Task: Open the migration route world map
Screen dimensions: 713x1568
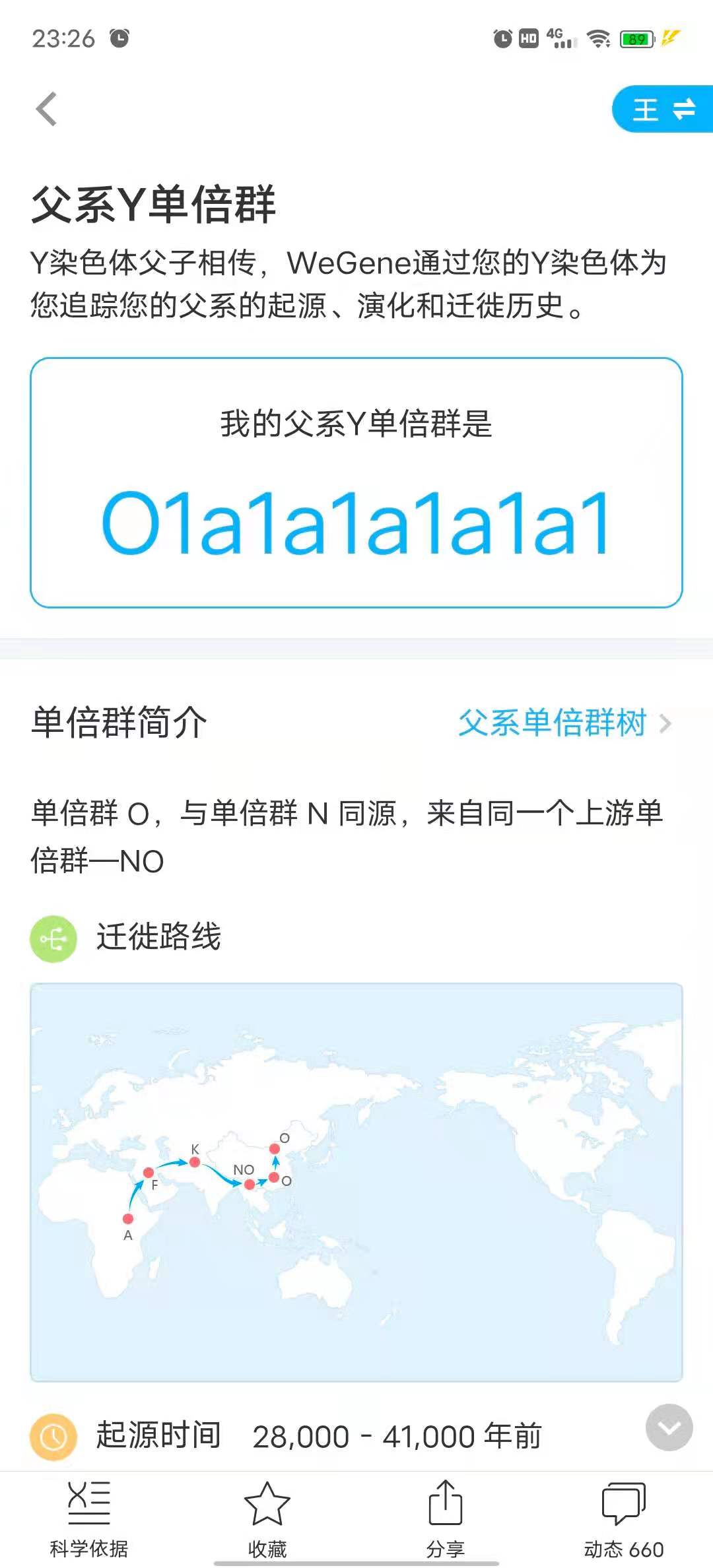Action: [x=356, y=1182]
